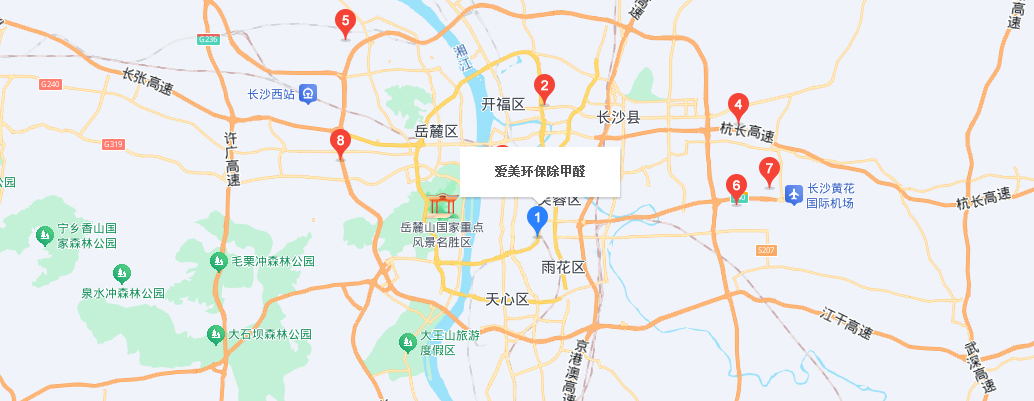Open red map marker number 4
1034x401 pixels.
[738, 104]
